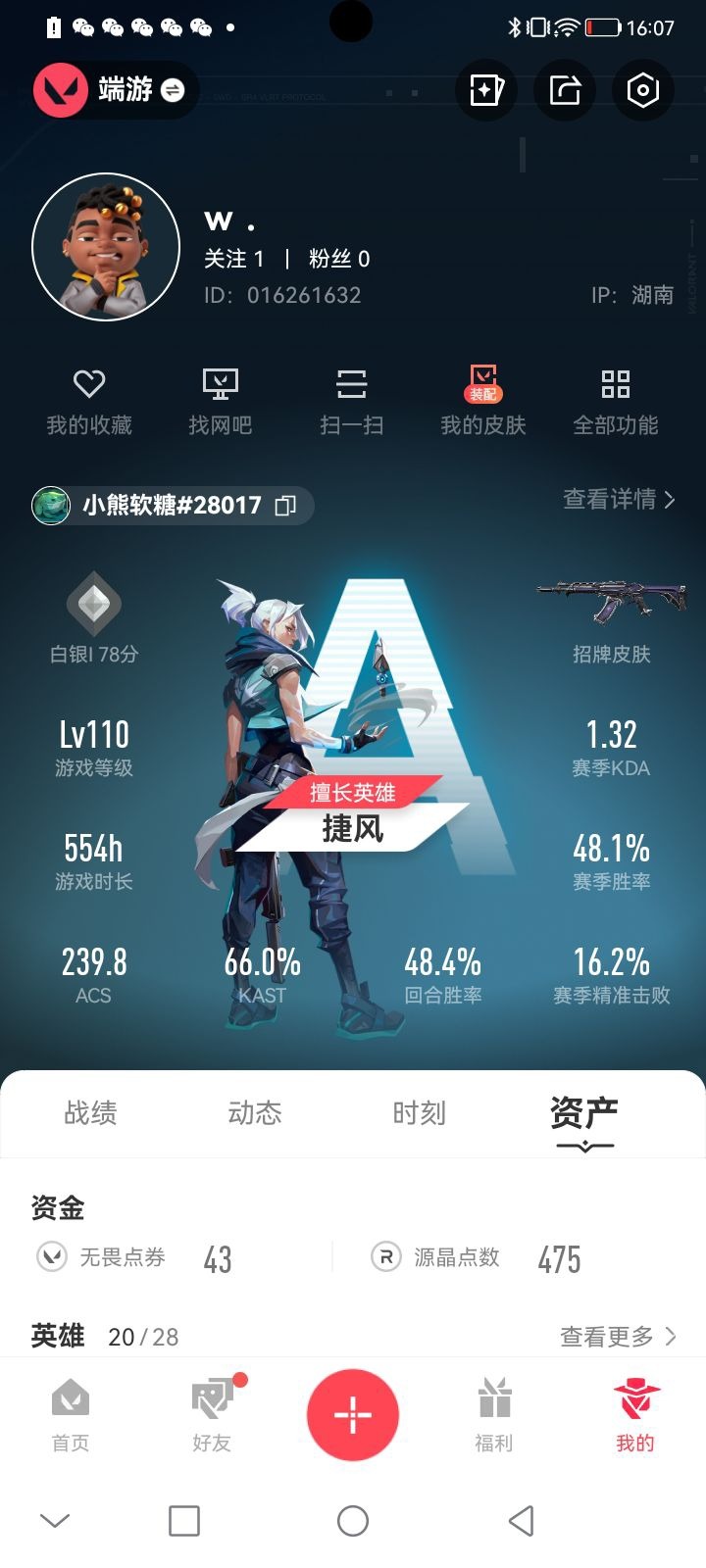Switch to 时刻 tab
Image resolution: width=706 pixels, height=1568 pixels.
(x=419, y=1113)
